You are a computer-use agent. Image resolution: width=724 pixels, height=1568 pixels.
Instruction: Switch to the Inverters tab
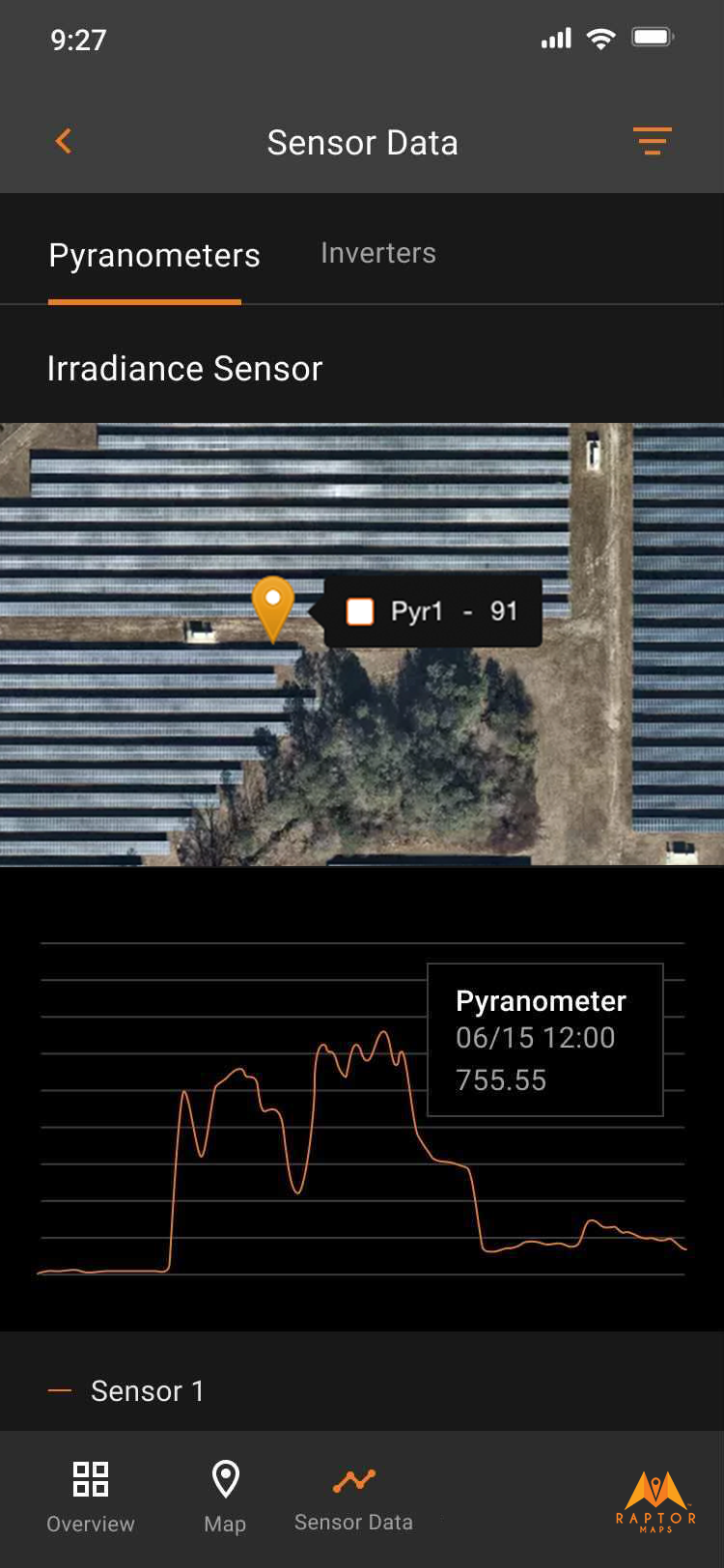tap(377, 253)
